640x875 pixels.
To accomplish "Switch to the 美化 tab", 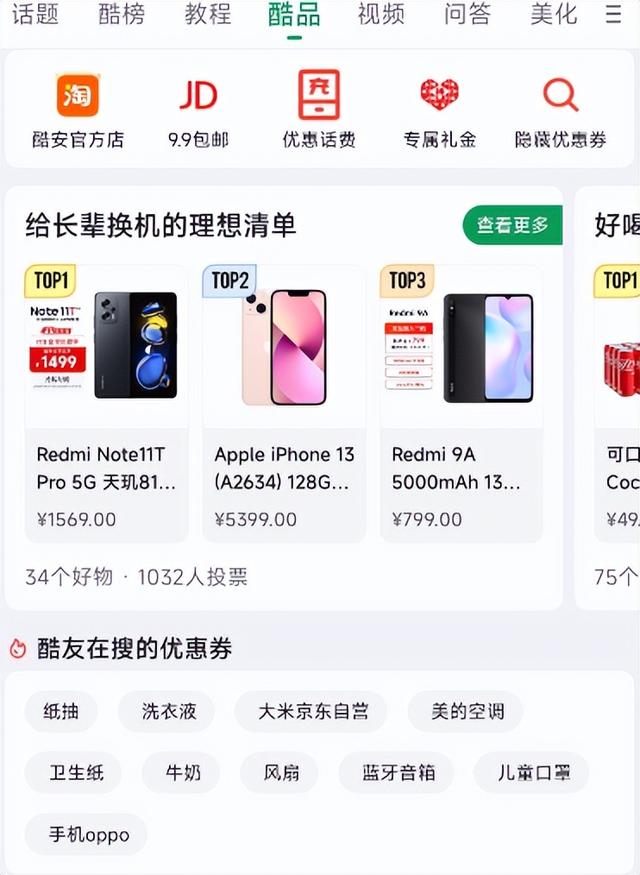I will click(x=553, y=14).
